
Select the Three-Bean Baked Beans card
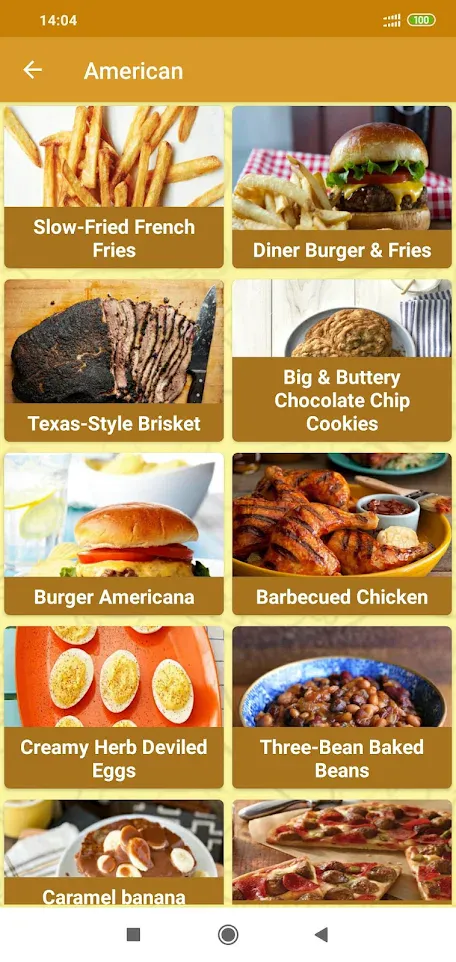click(x=342, y=707)
